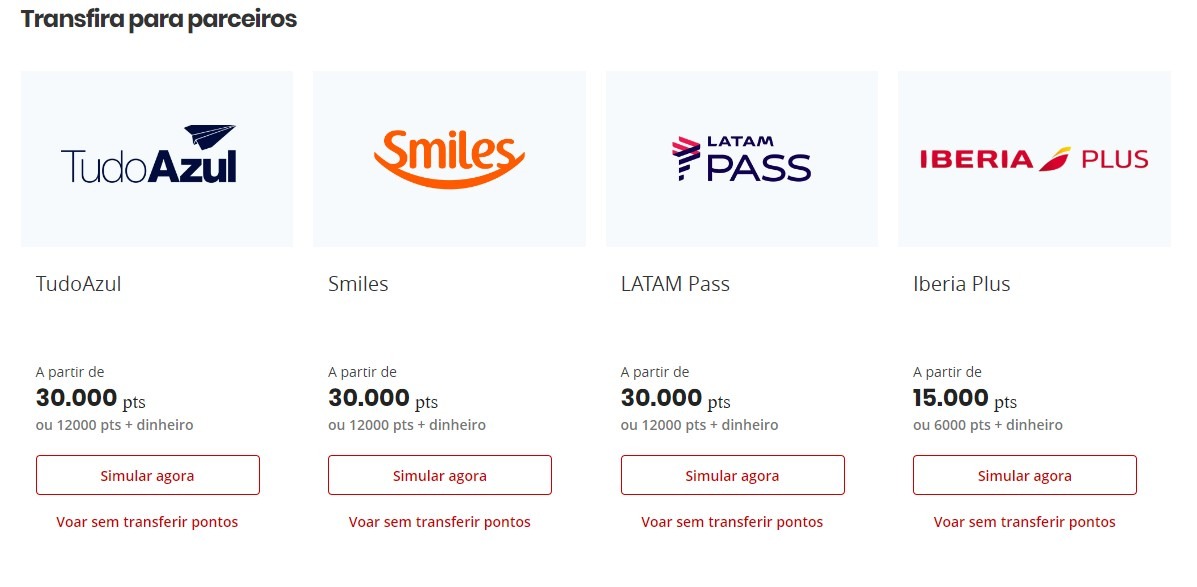
Task: Follow Voar sem transferir pontos under Smiles
Action: 440,522
